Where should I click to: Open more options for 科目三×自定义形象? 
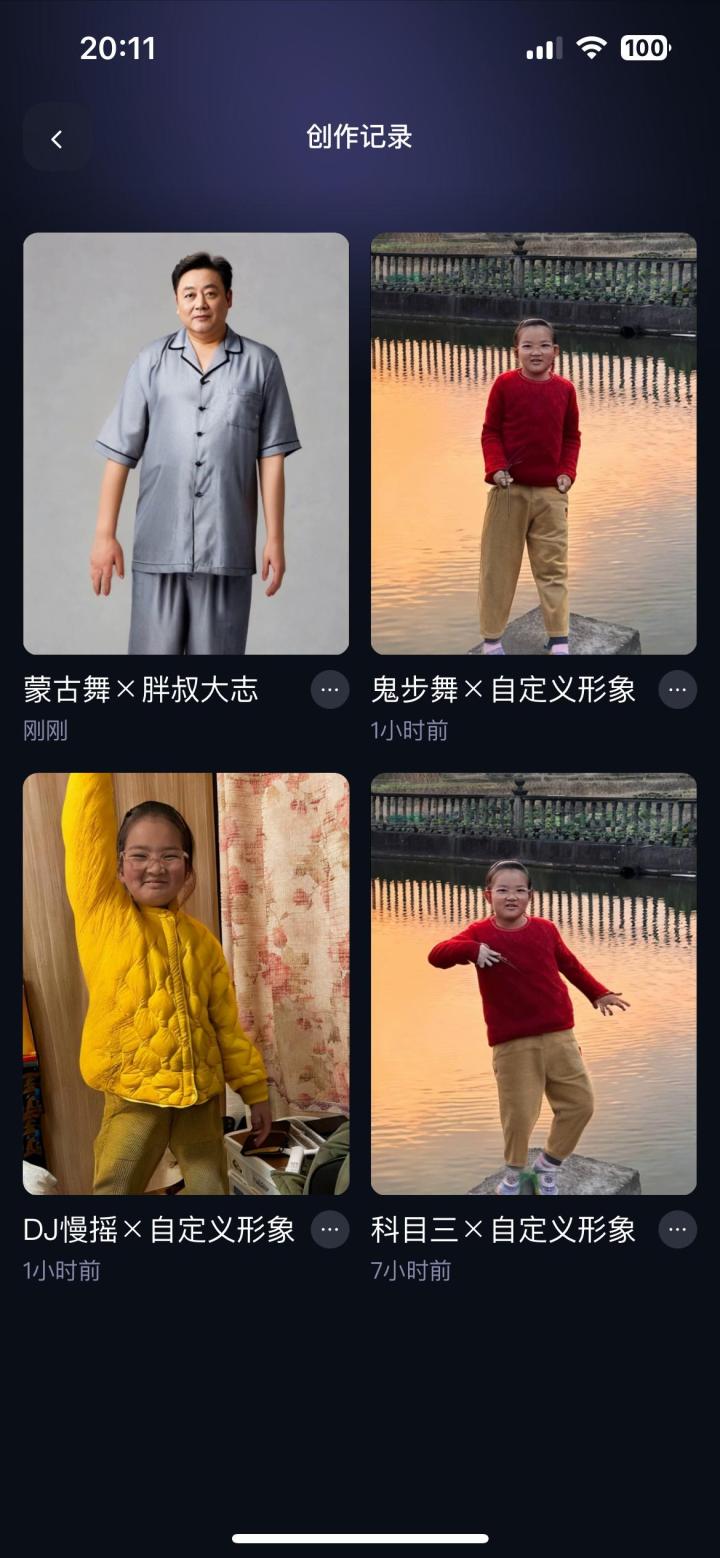click(677, 1230)
